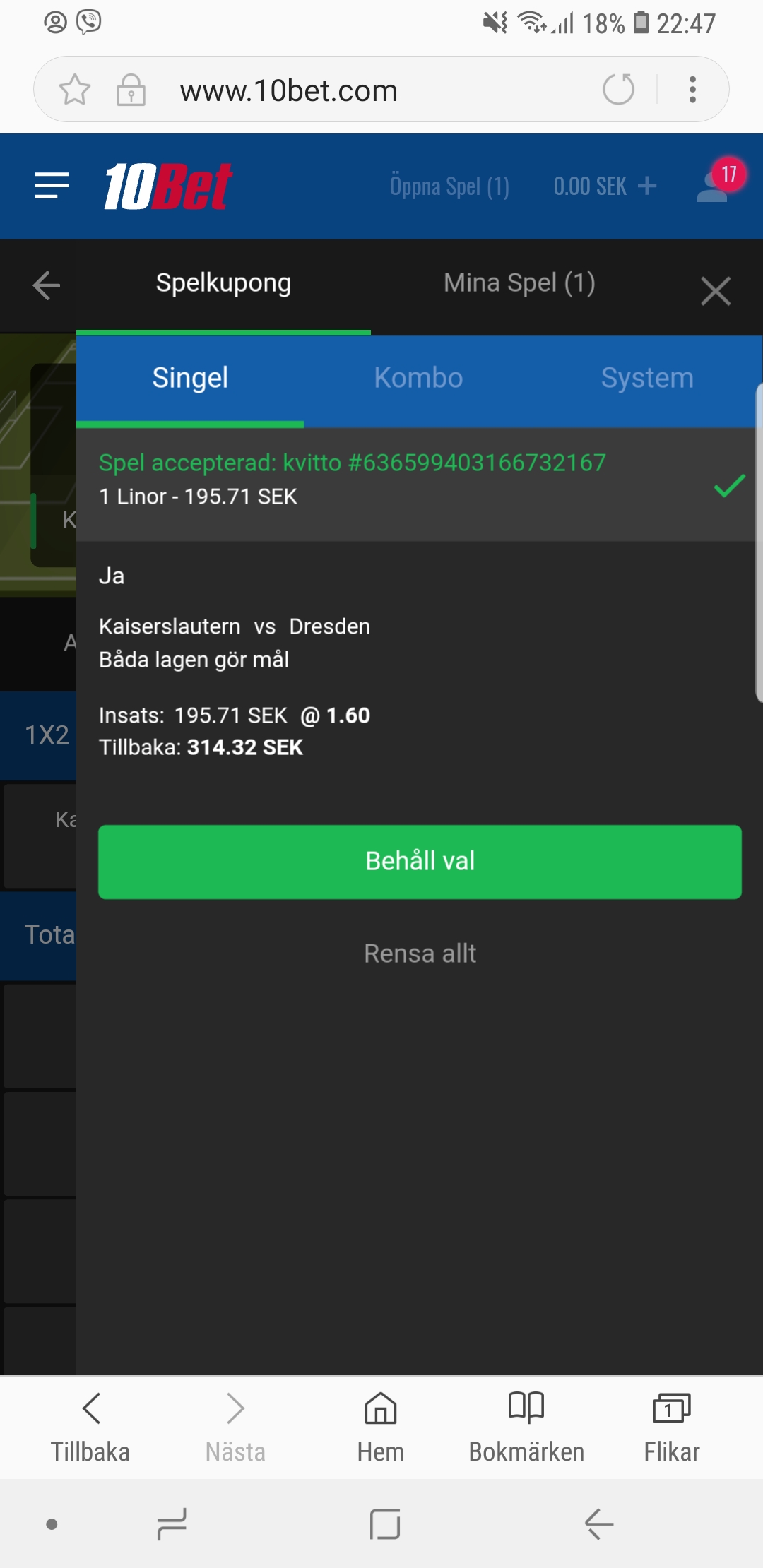
Task: Select the System tab
Action: pos(647,378)
